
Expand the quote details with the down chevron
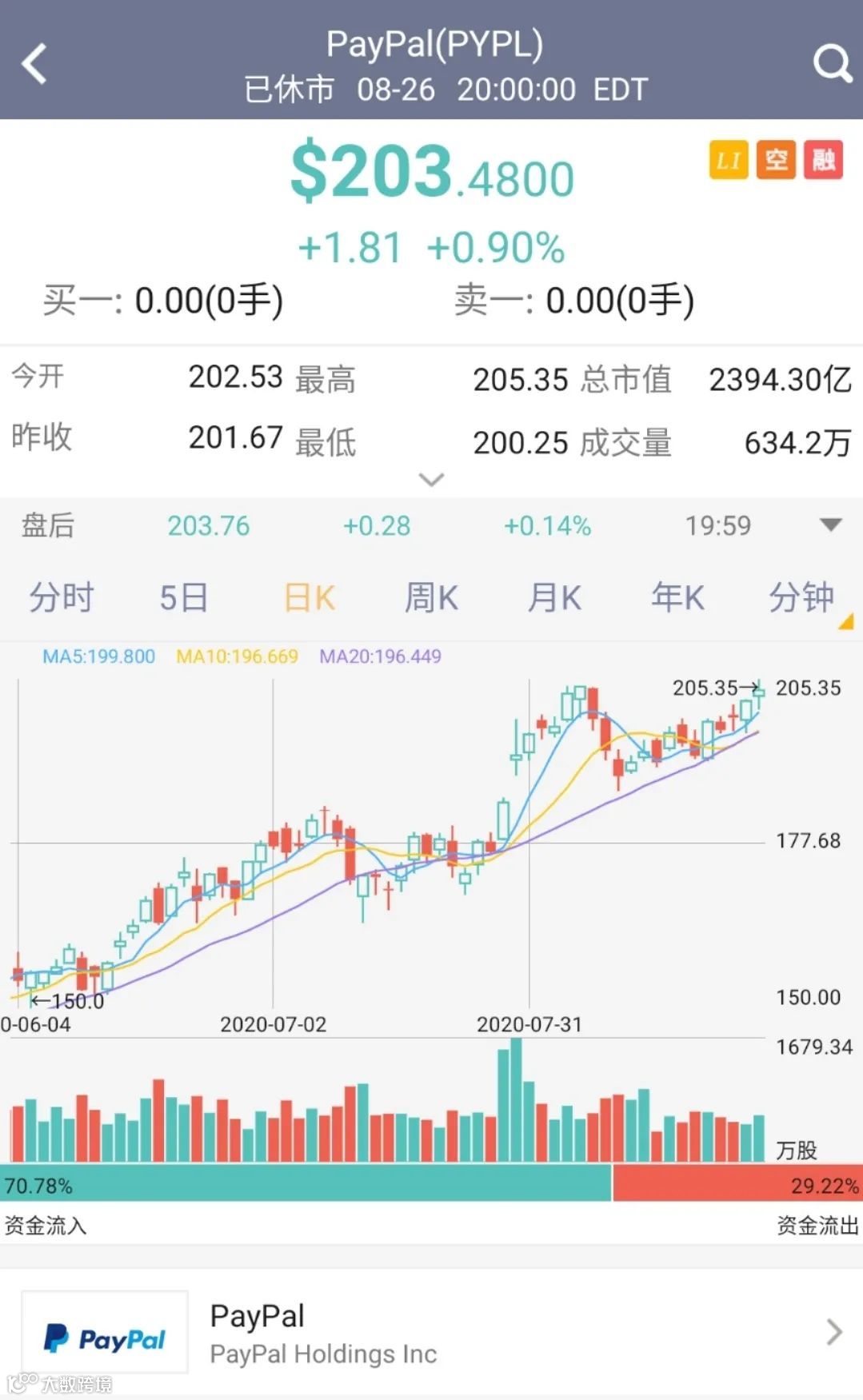click(x=431, y=478)
